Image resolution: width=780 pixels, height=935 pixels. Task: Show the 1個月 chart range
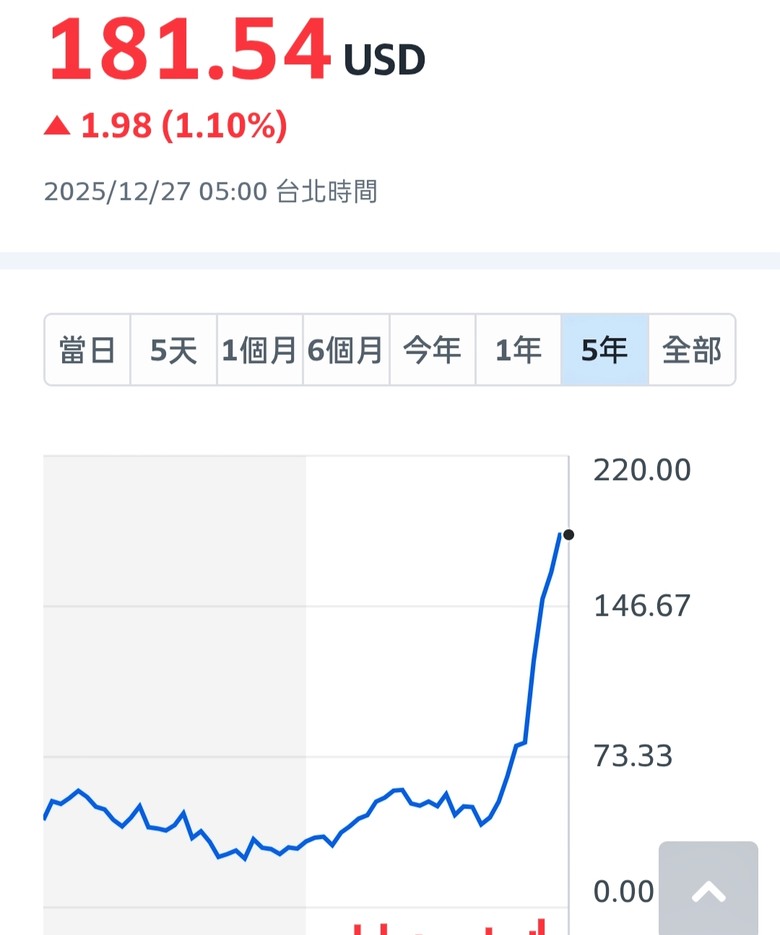click(260, 350)
